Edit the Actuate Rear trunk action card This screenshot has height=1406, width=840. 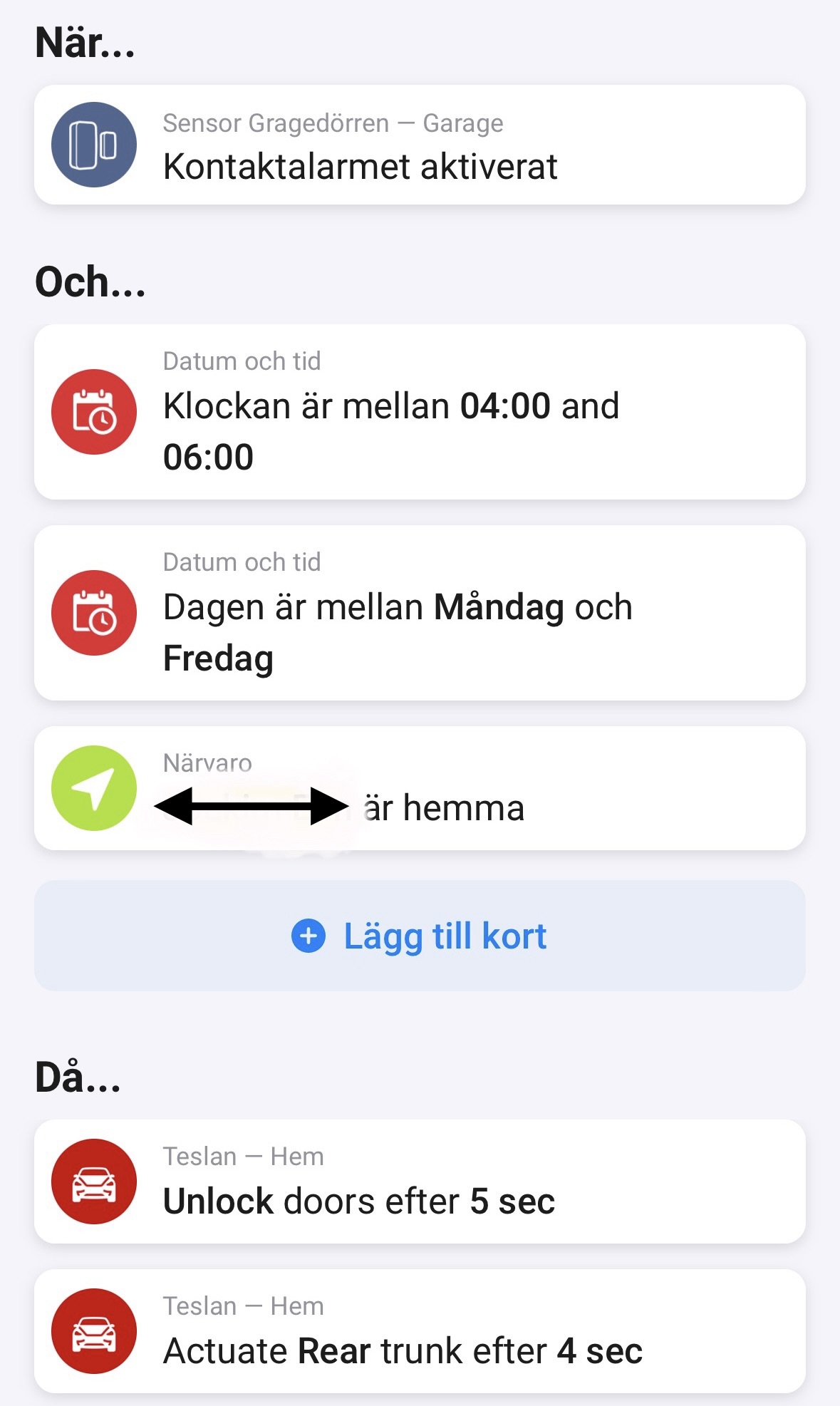pyautogui.click(x=420, y=1331)
